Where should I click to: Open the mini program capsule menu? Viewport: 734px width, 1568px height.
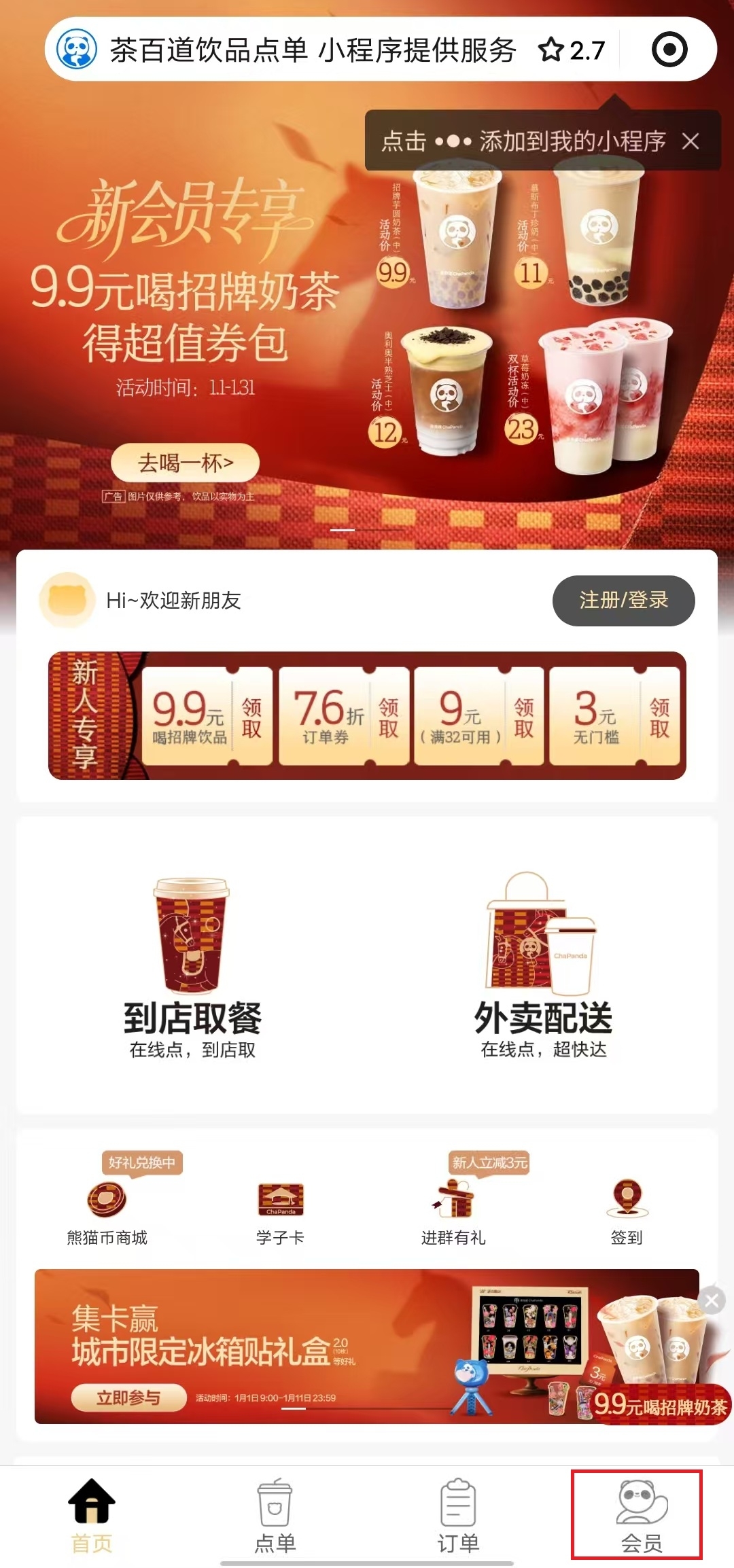tap(669, 50)
